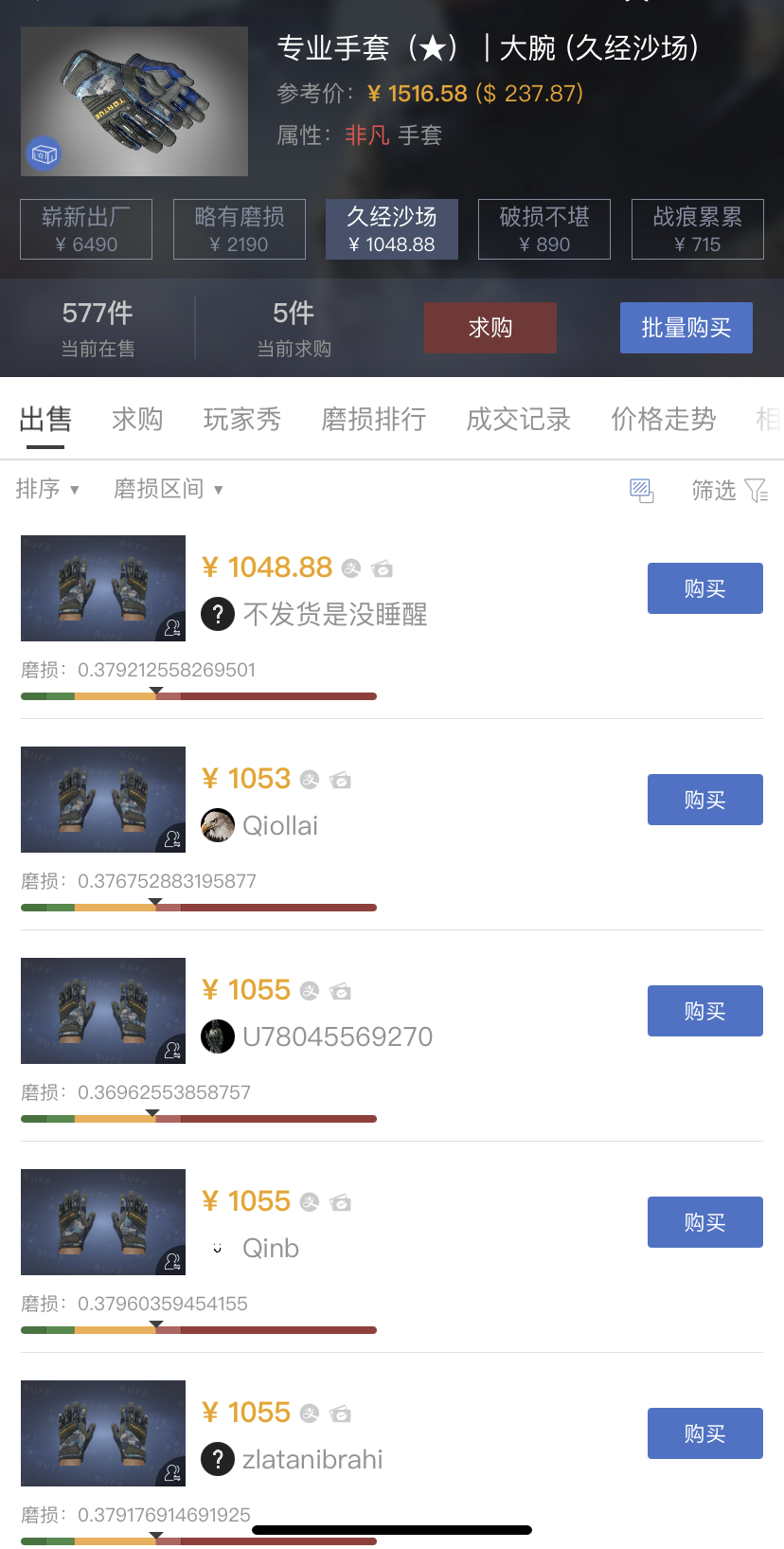Select the 战痕累累 ¥715 wear option
Viewport: 784px width, 1549px height.
[x=698, y=229]
